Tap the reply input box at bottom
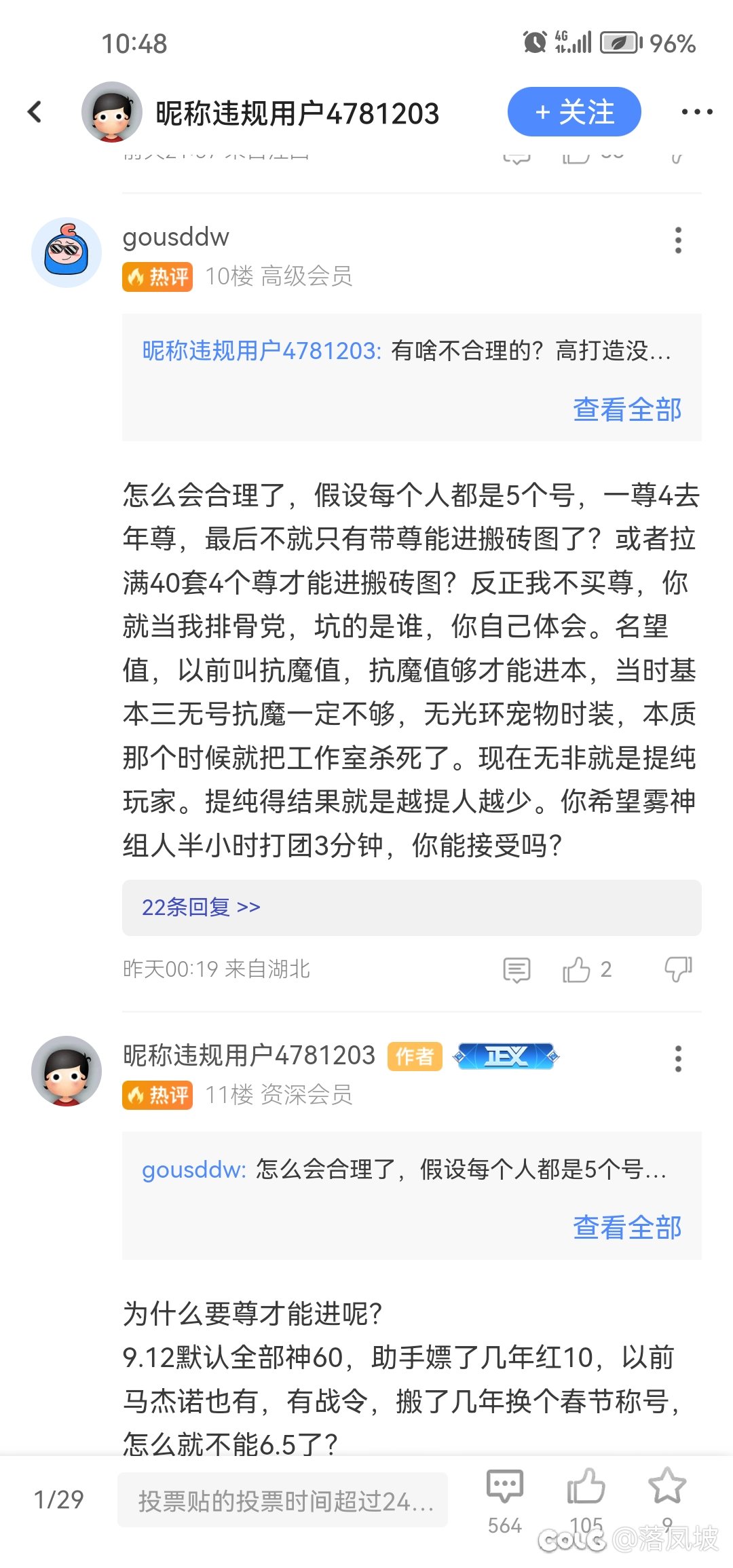 [x=282, y=1499]
